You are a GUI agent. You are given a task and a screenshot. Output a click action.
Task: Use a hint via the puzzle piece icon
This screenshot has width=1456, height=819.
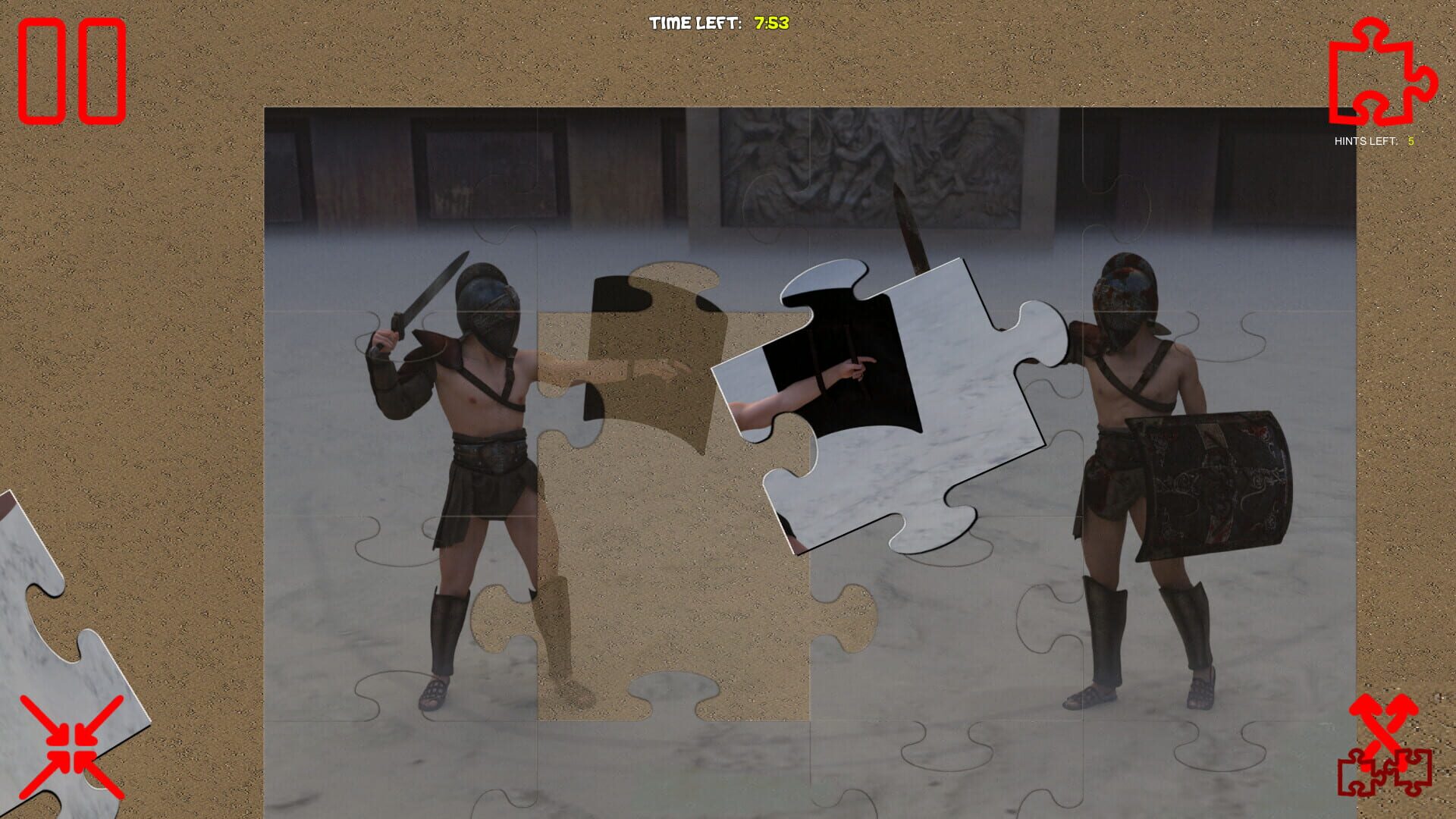(1380, 74)
